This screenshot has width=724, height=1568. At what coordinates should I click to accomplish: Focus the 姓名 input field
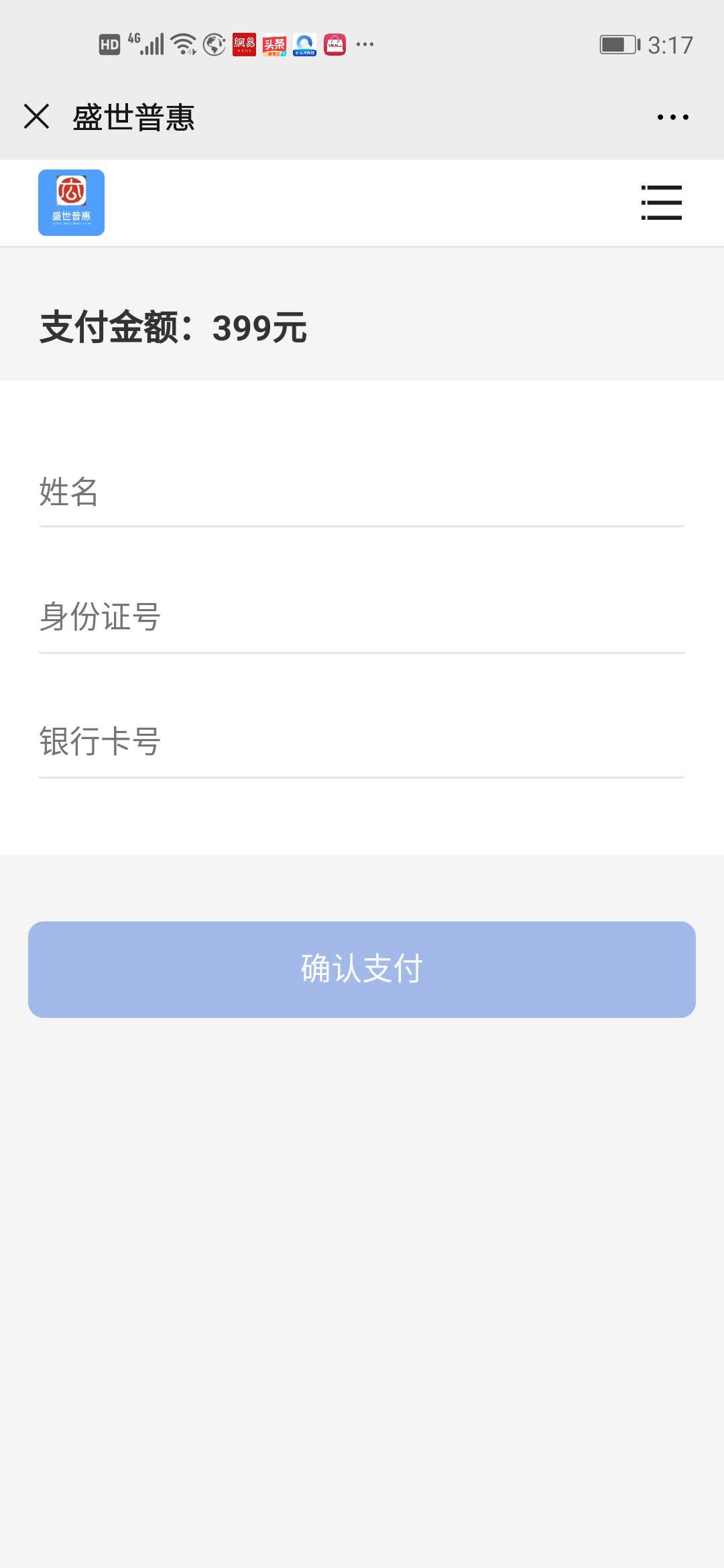point(362,493)
